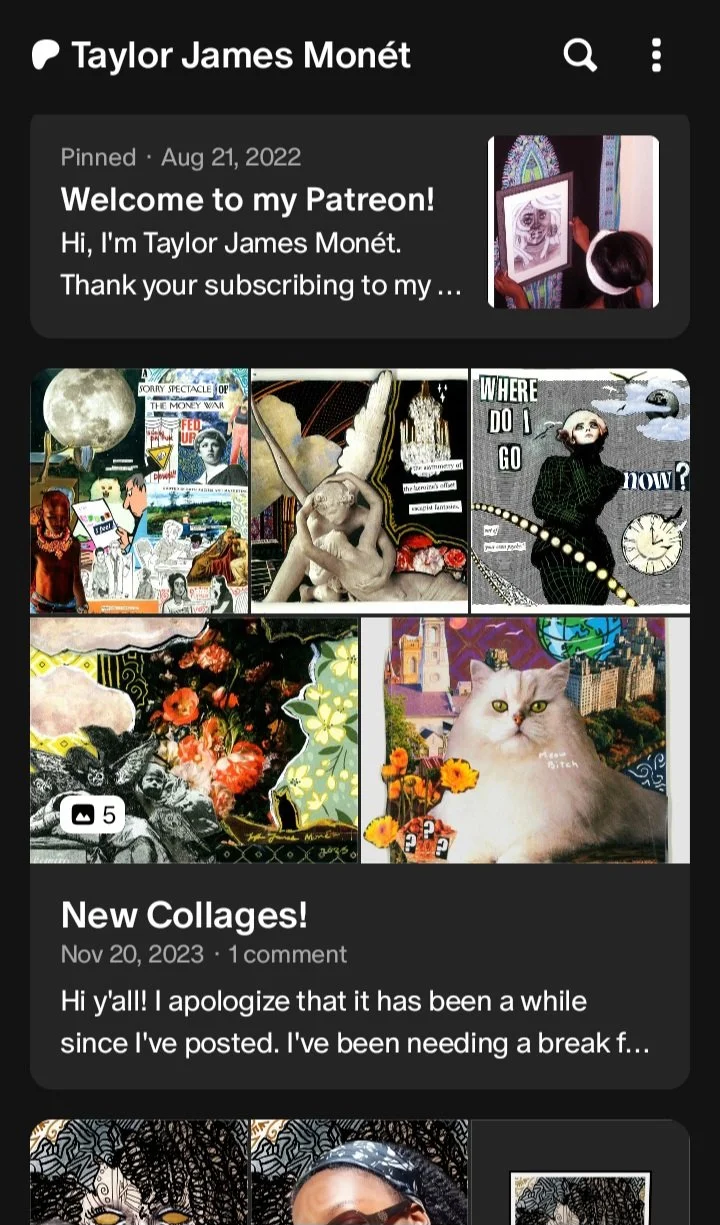The width and height of the screenshot is (720, 1225).
Task: View the angel statue and chandelier collage
Action: tap(359, 490)
